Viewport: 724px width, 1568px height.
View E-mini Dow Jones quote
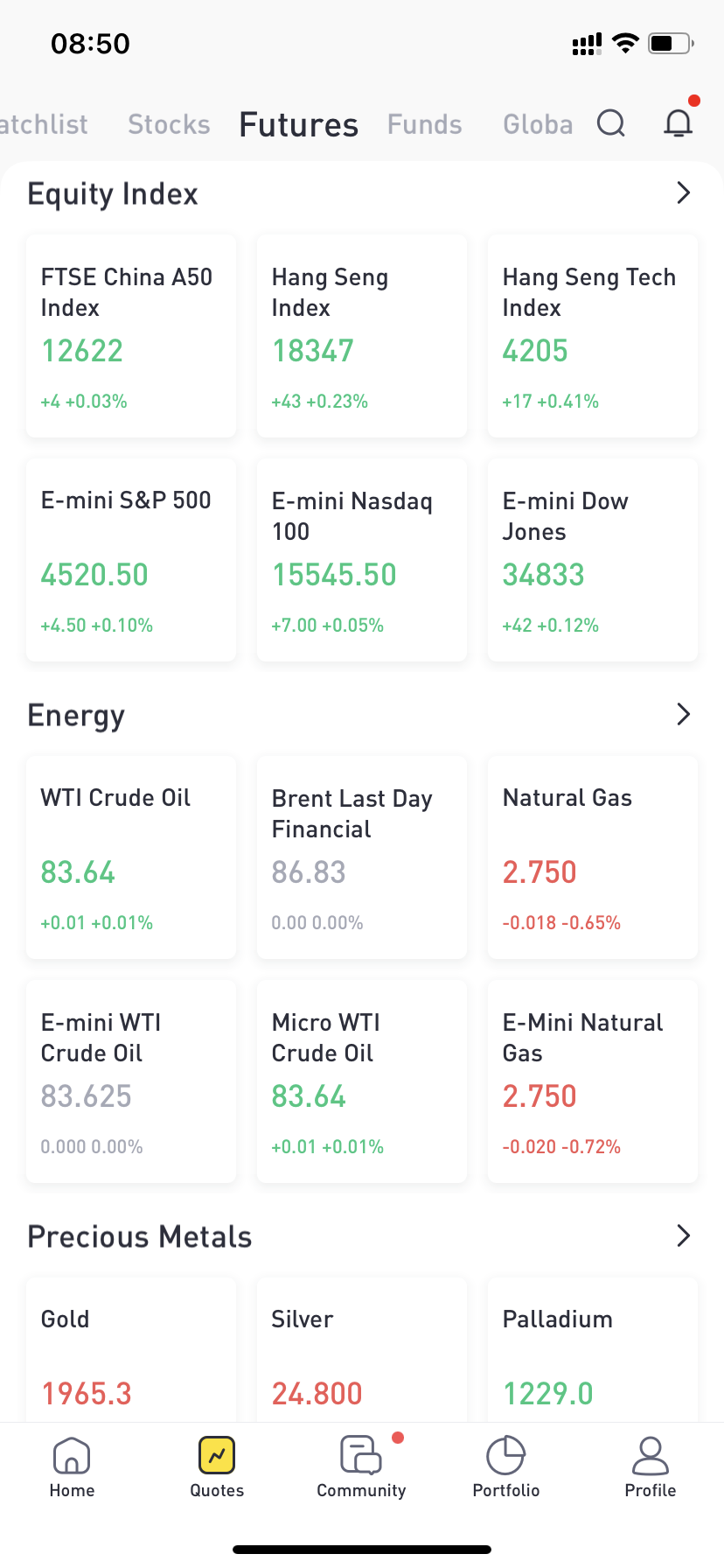(x=593, y=560)
